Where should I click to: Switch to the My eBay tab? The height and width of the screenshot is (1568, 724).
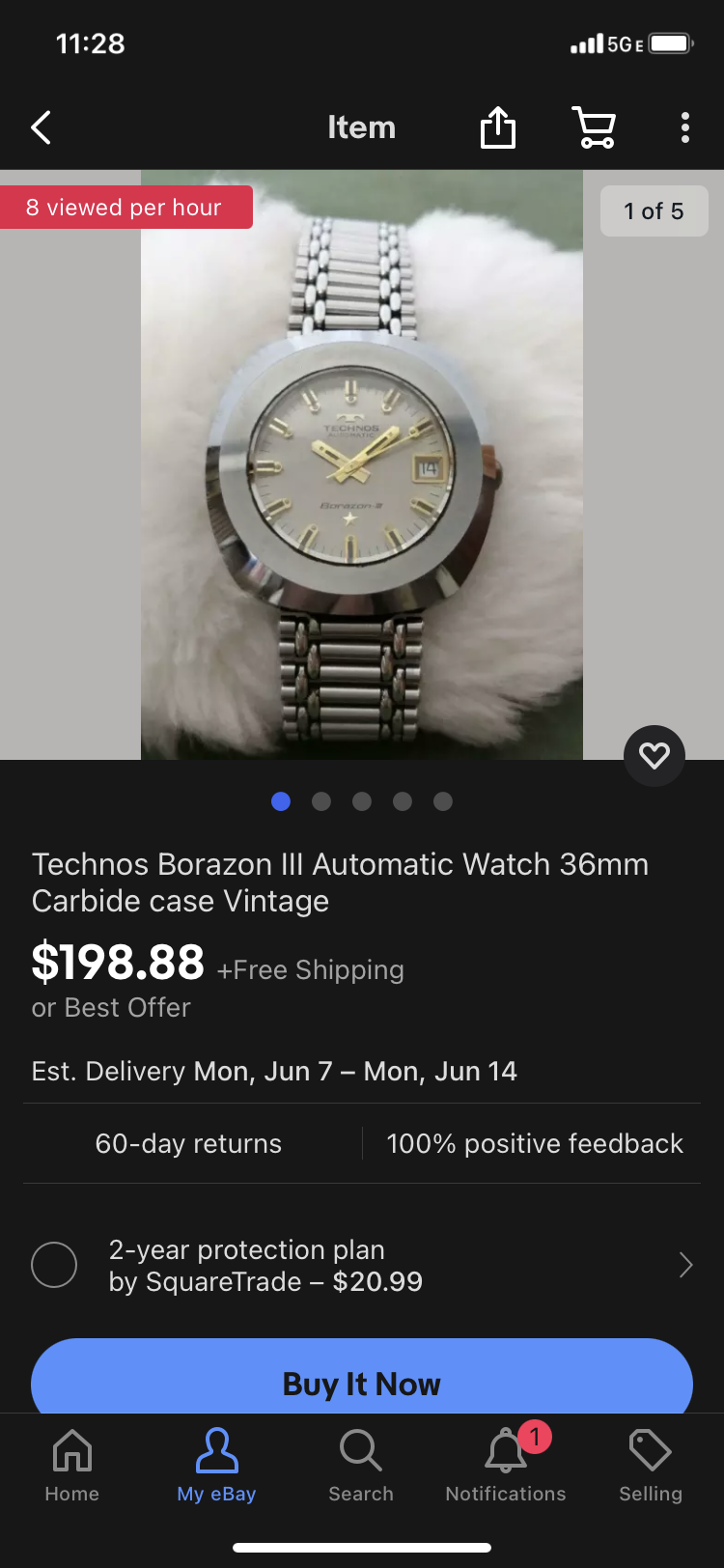(x=216, y=1466)
